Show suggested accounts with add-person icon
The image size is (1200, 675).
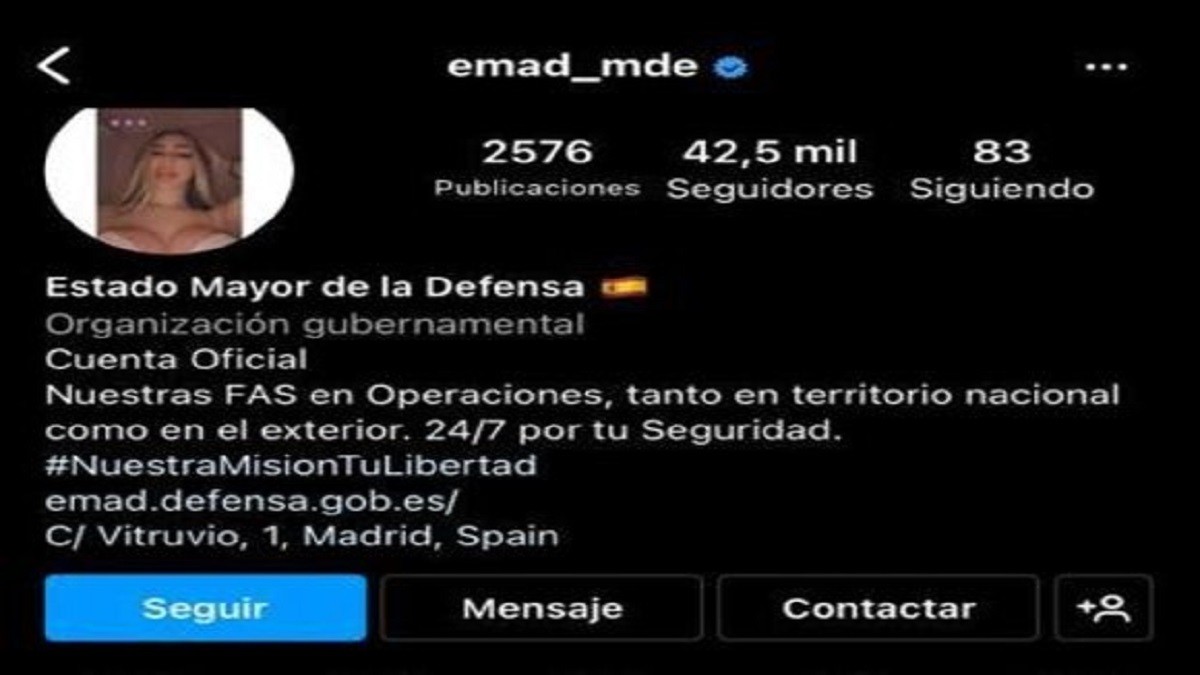pyautogui.click(x=1104, y=608)
